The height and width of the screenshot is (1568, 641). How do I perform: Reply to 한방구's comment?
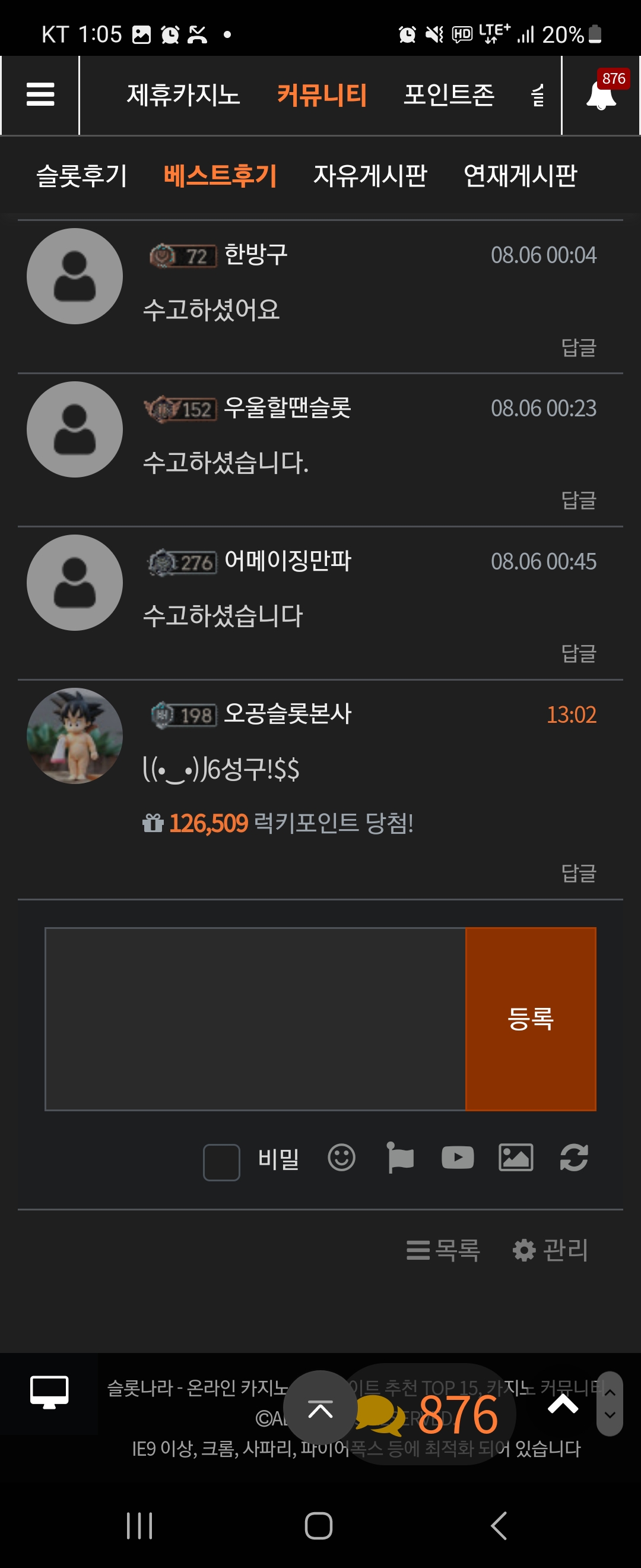(578, 347)
